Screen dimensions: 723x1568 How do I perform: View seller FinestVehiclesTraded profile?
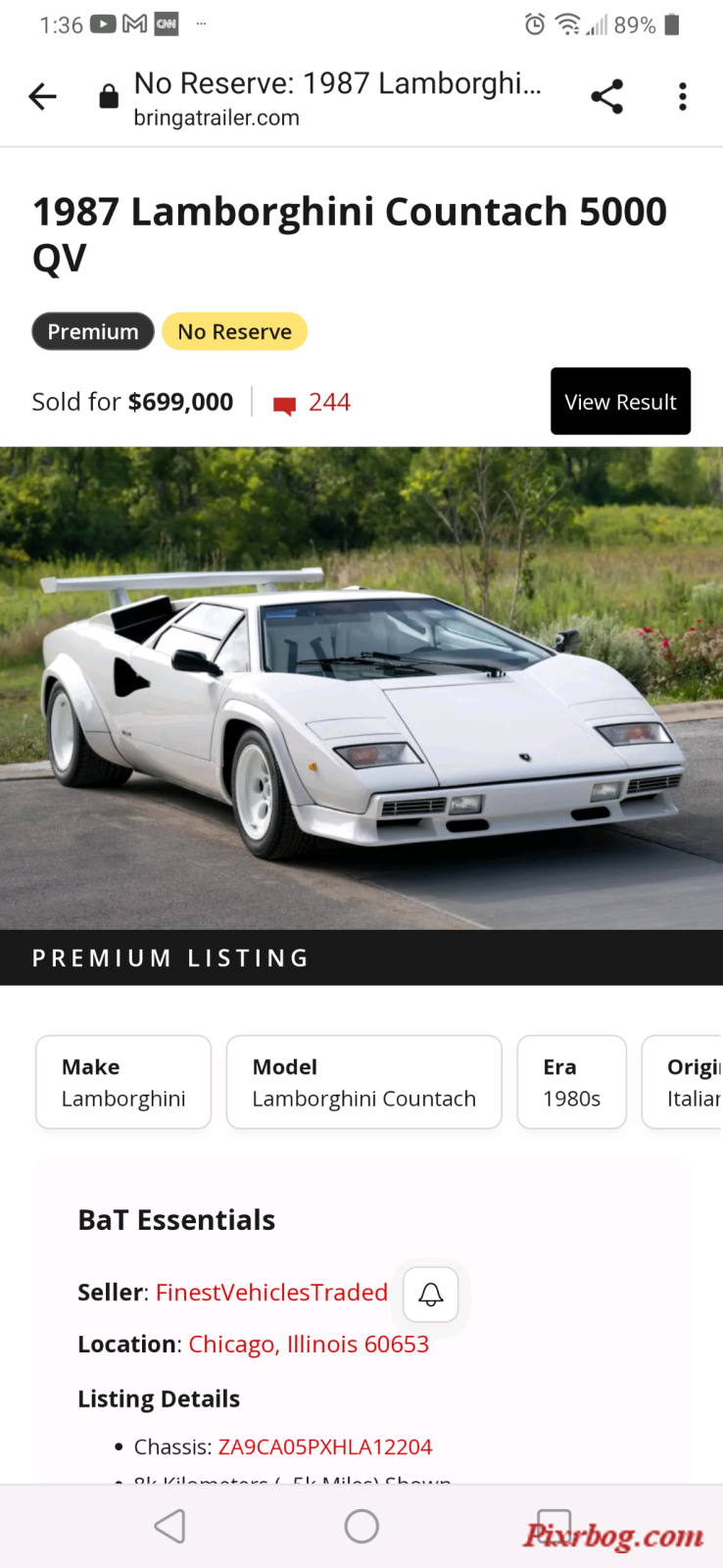pyautogui.click(x=271, y=1293)
